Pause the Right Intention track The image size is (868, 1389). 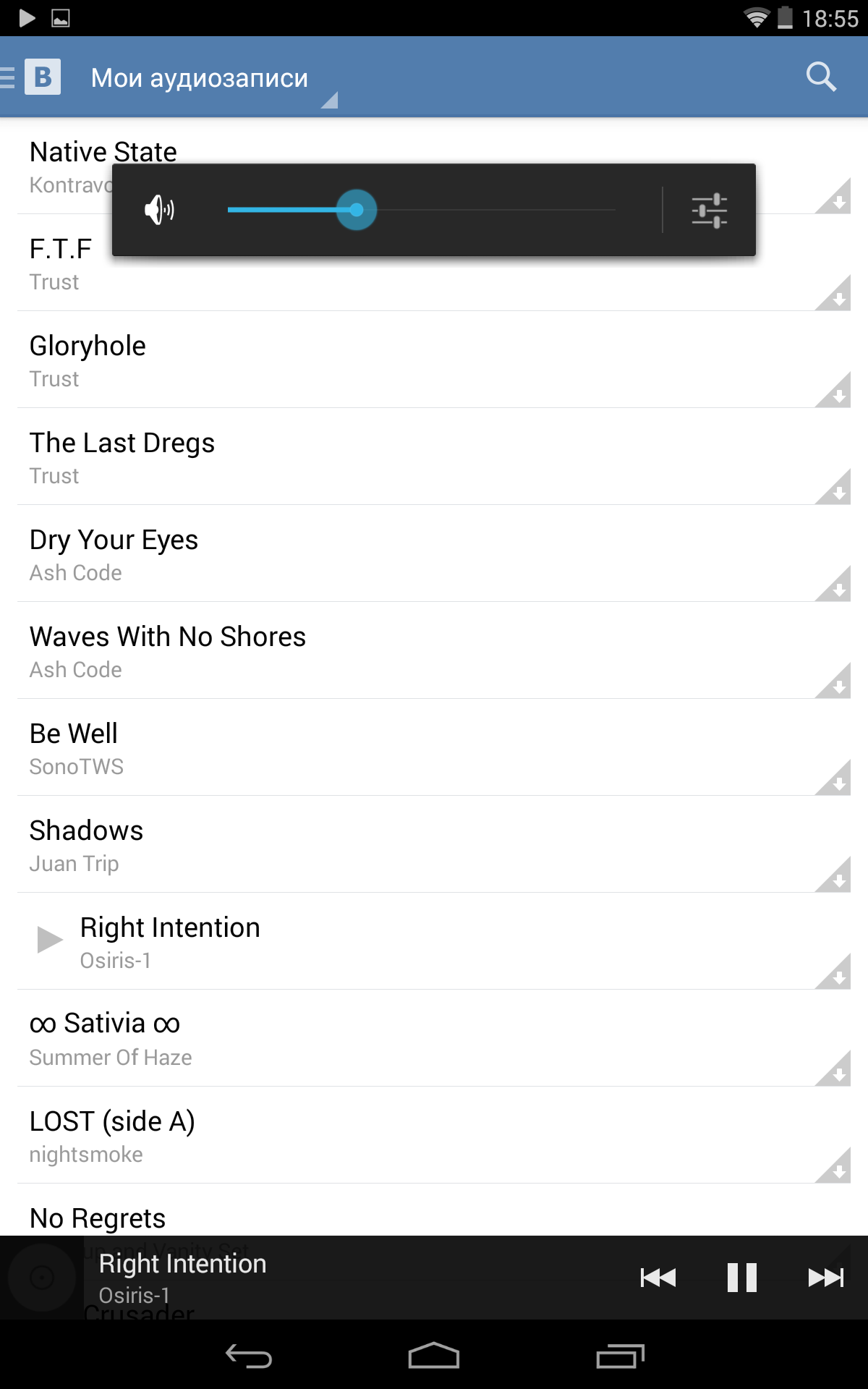point(741,1278)
